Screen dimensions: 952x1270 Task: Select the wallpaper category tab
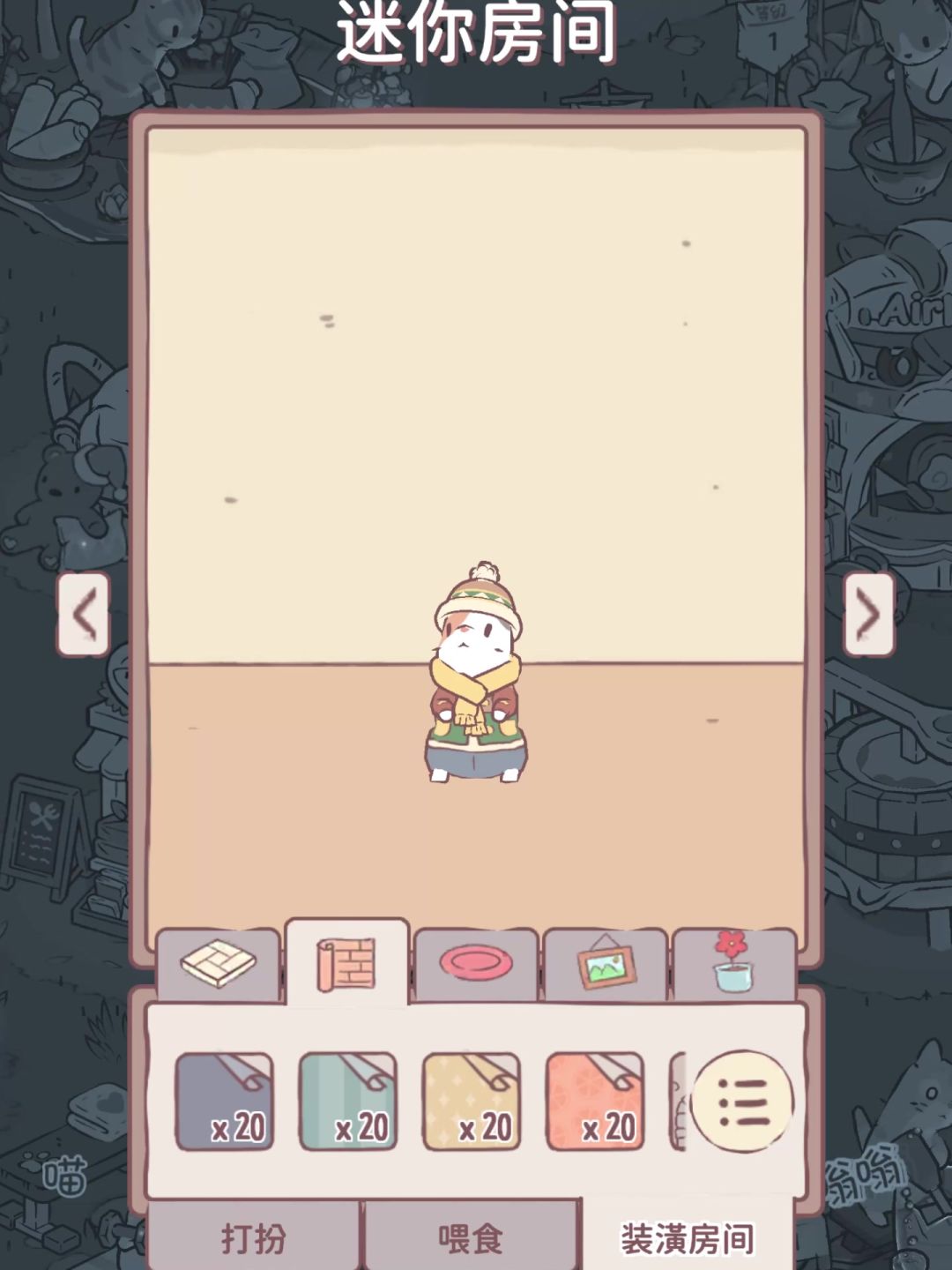click(346, 963)
